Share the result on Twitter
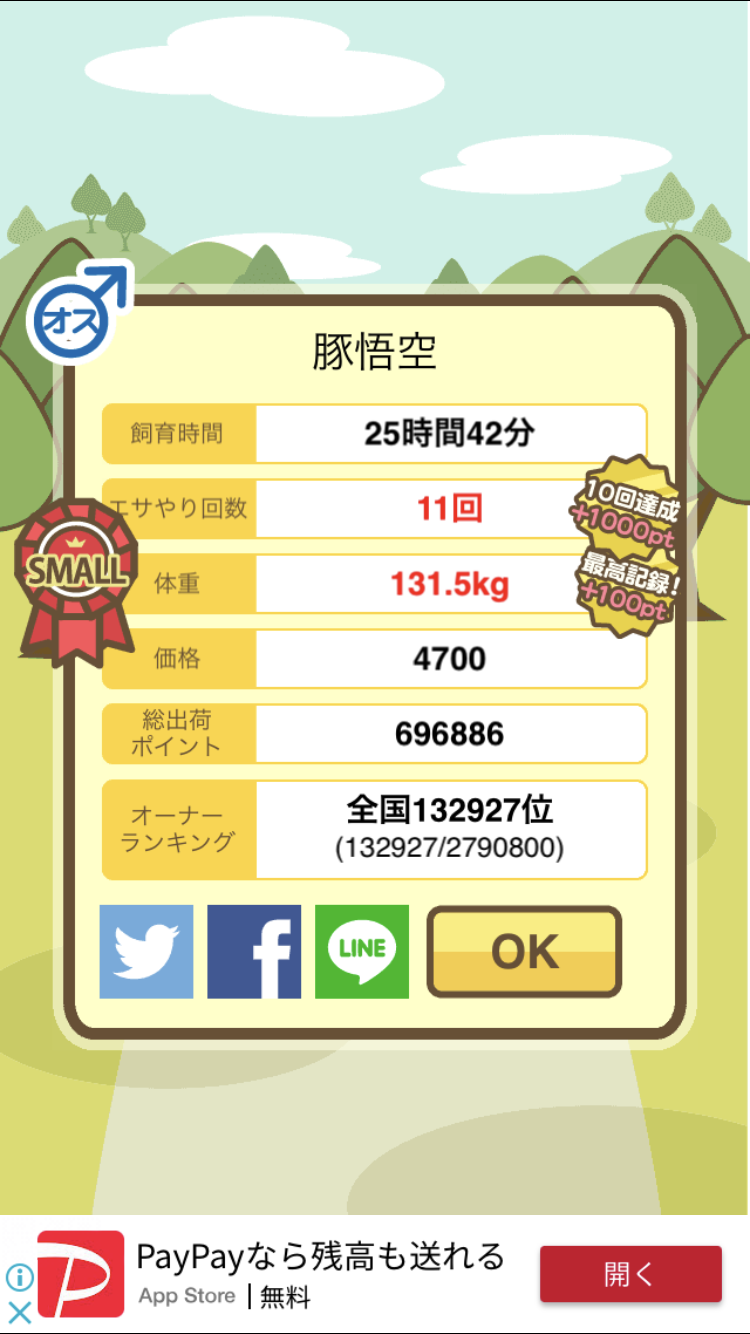 [146, 952]
